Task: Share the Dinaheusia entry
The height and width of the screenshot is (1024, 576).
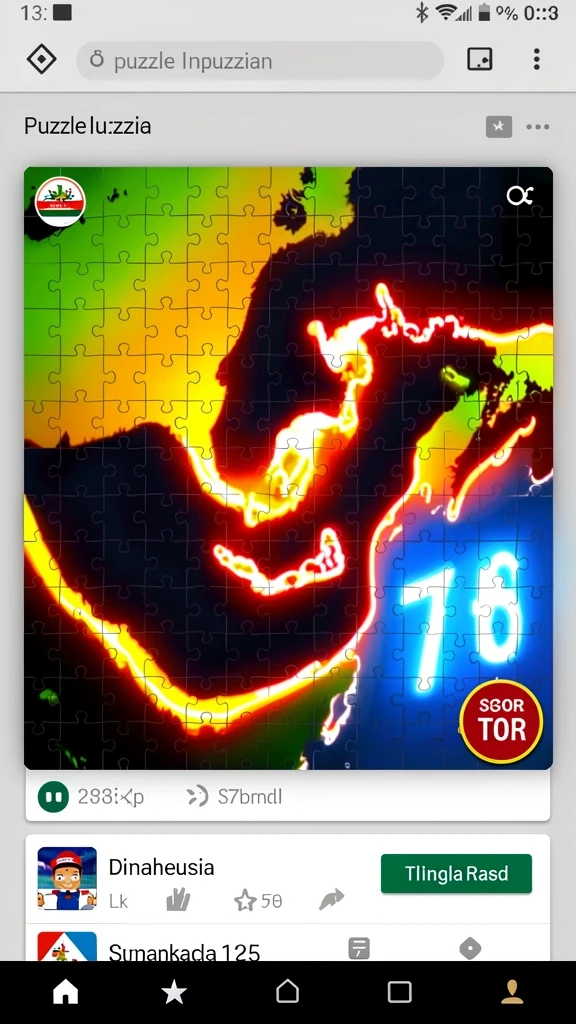Action: pos(331,901)
